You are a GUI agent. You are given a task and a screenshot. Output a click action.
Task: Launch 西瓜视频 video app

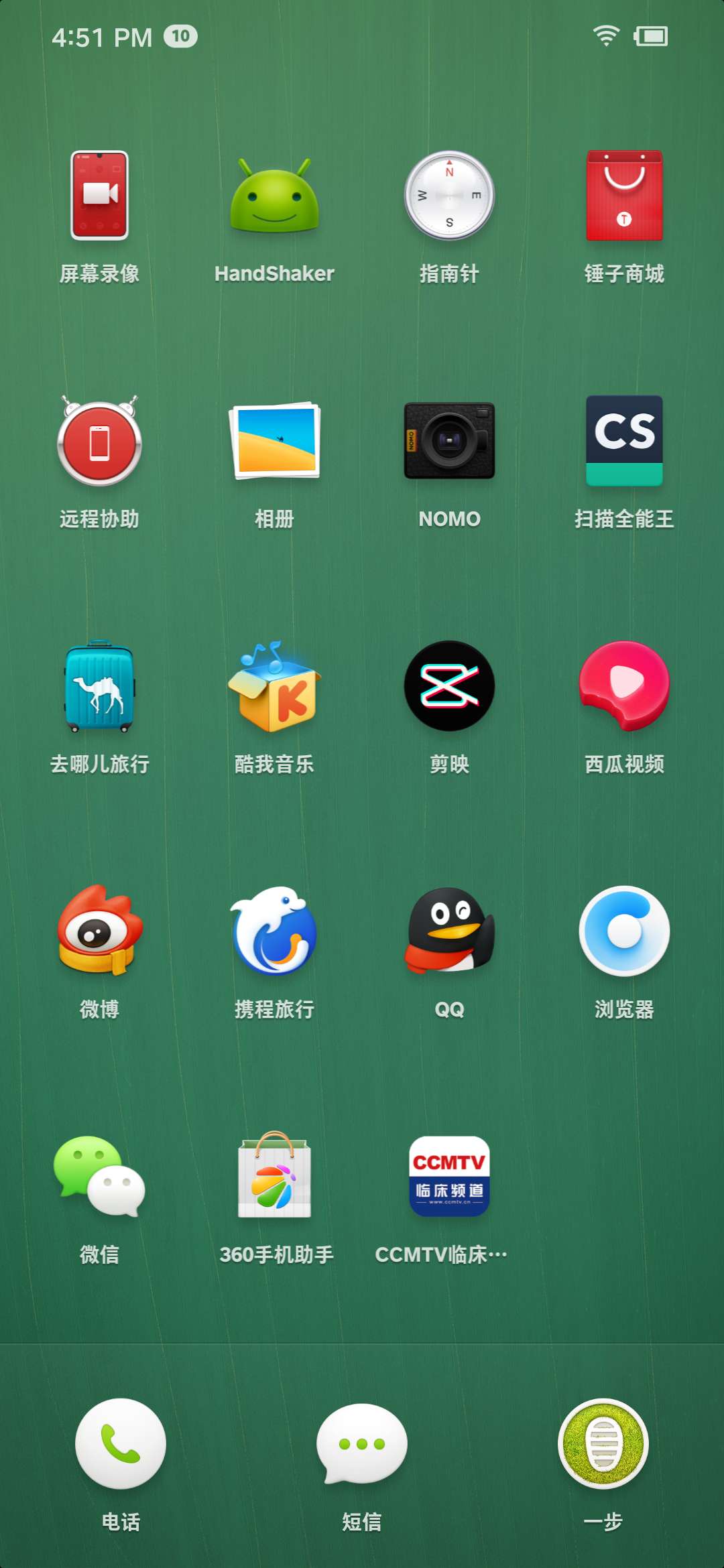624,686
